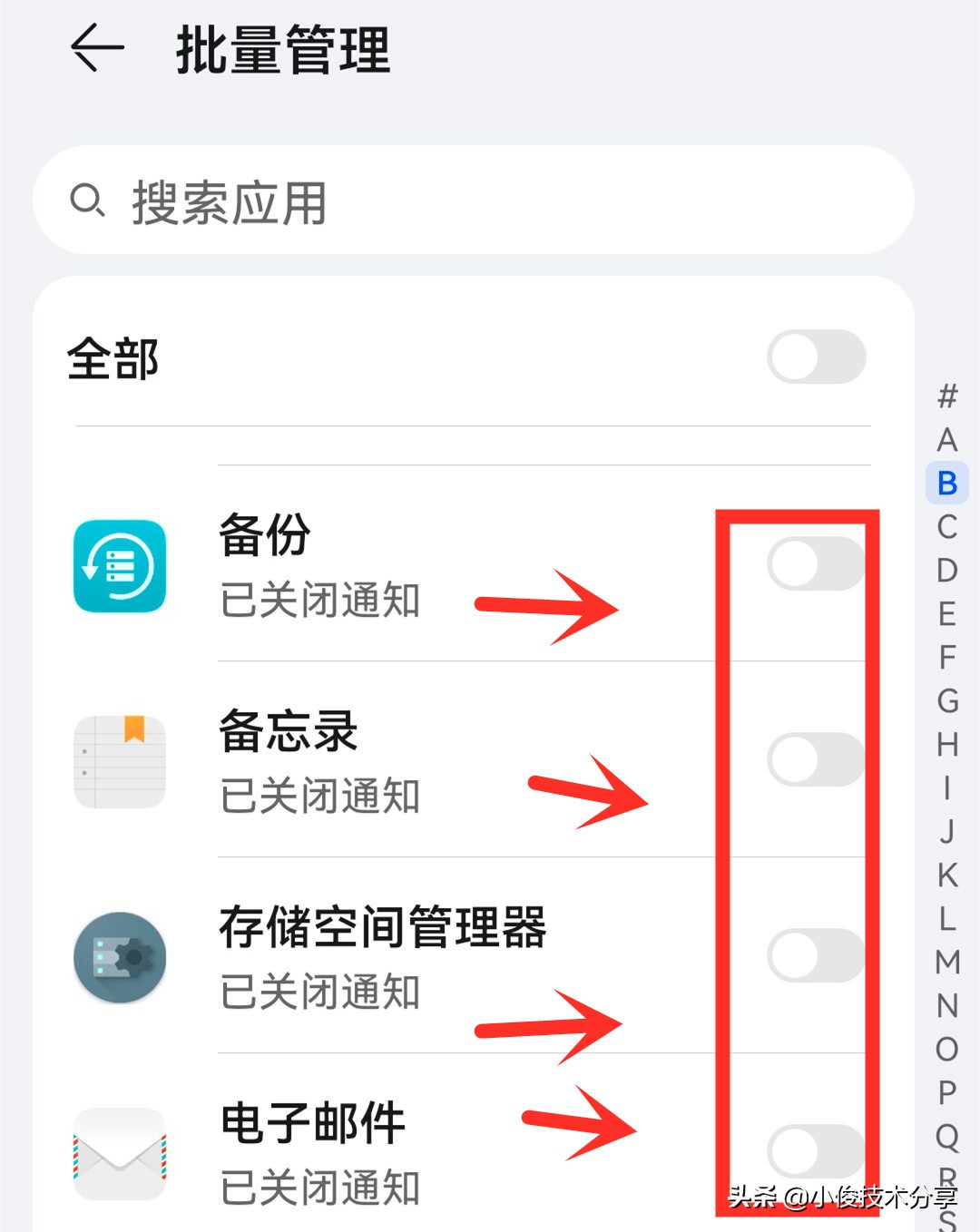The image size is (980, 1232).
Task: Tap the Backup app icon's teal badge
Action: tap(119, 567)
